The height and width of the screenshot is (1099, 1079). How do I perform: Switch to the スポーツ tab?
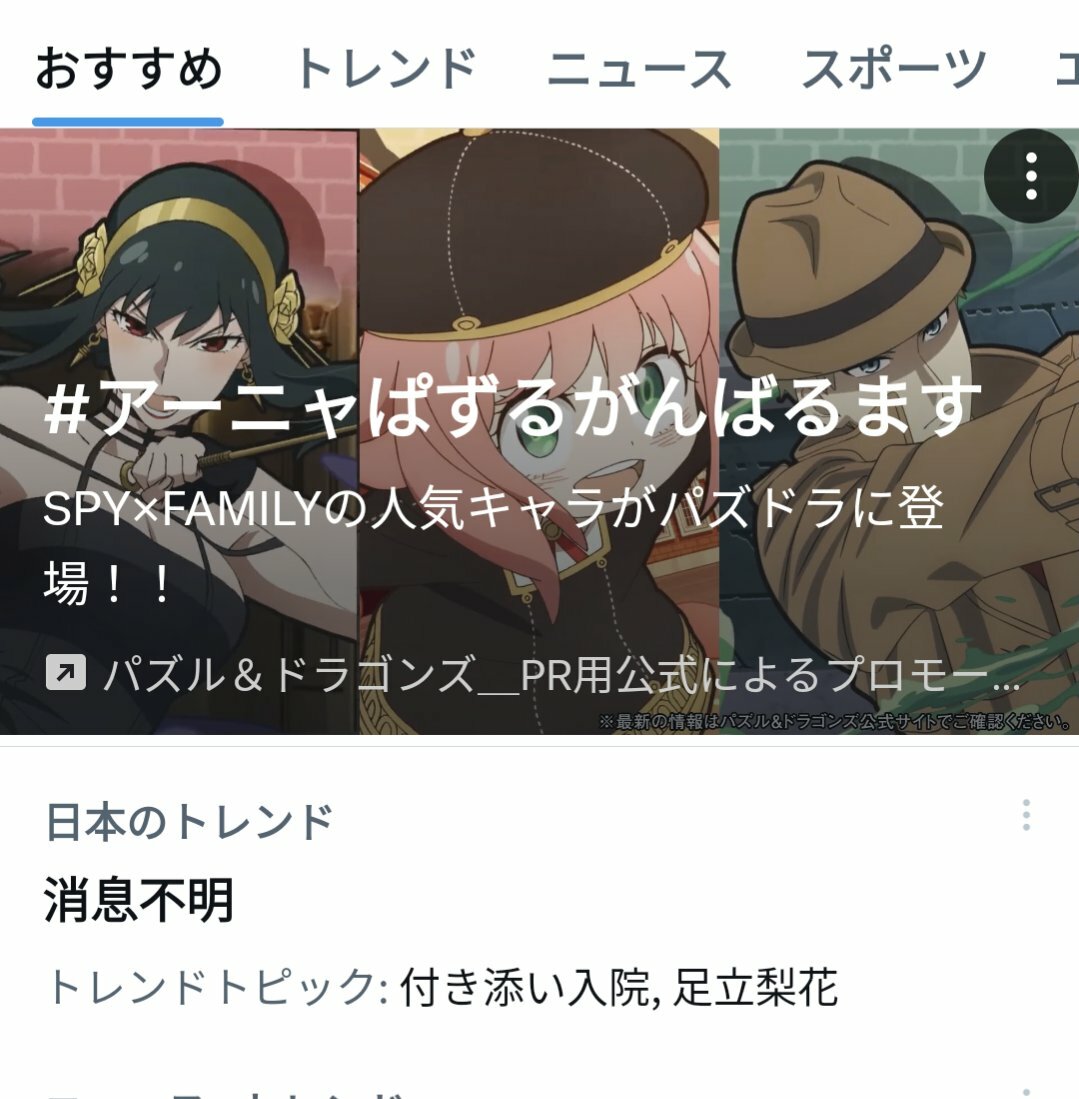point(893,70)
